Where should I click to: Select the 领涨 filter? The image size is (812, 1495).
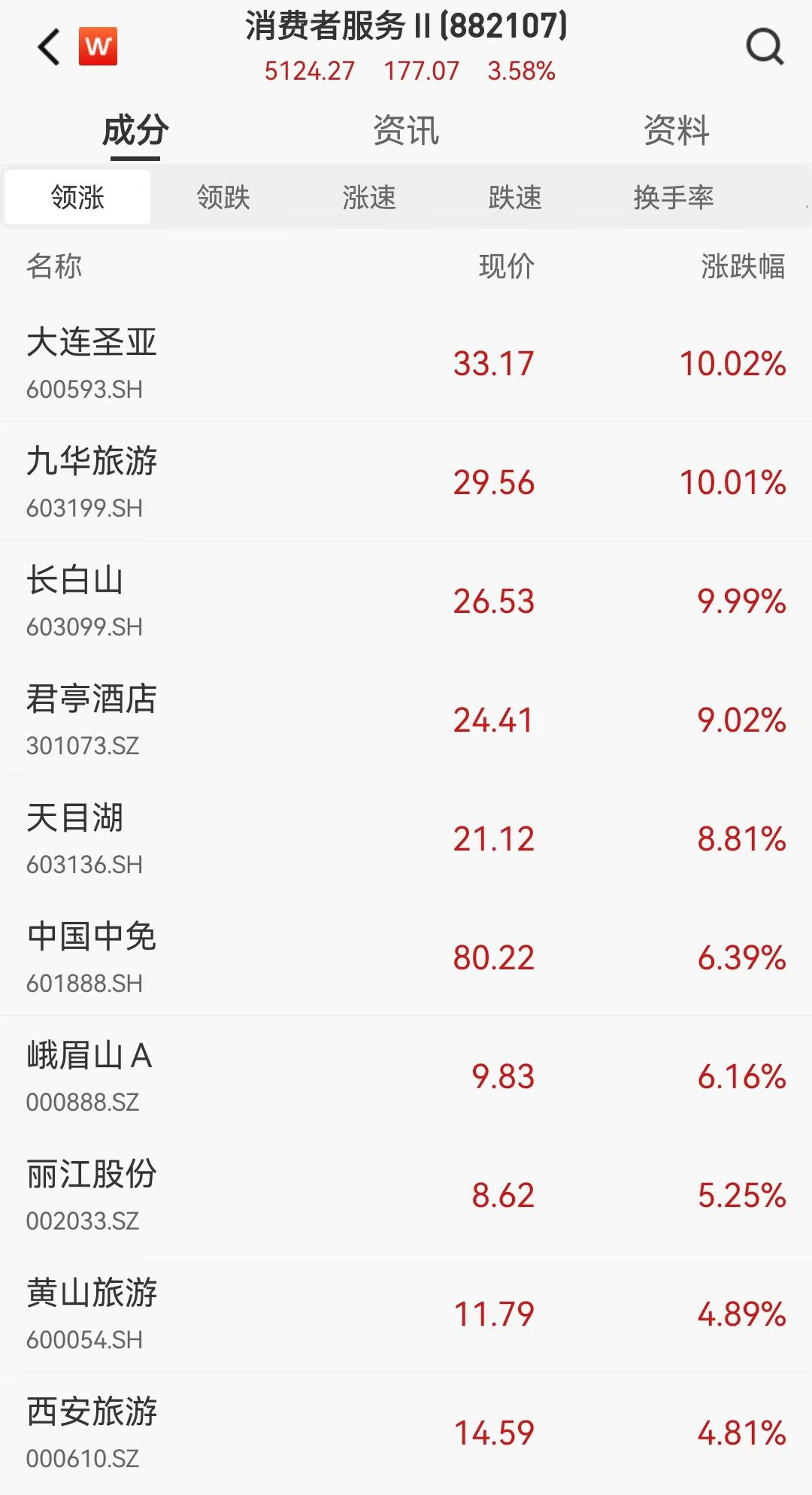(77, 196)
